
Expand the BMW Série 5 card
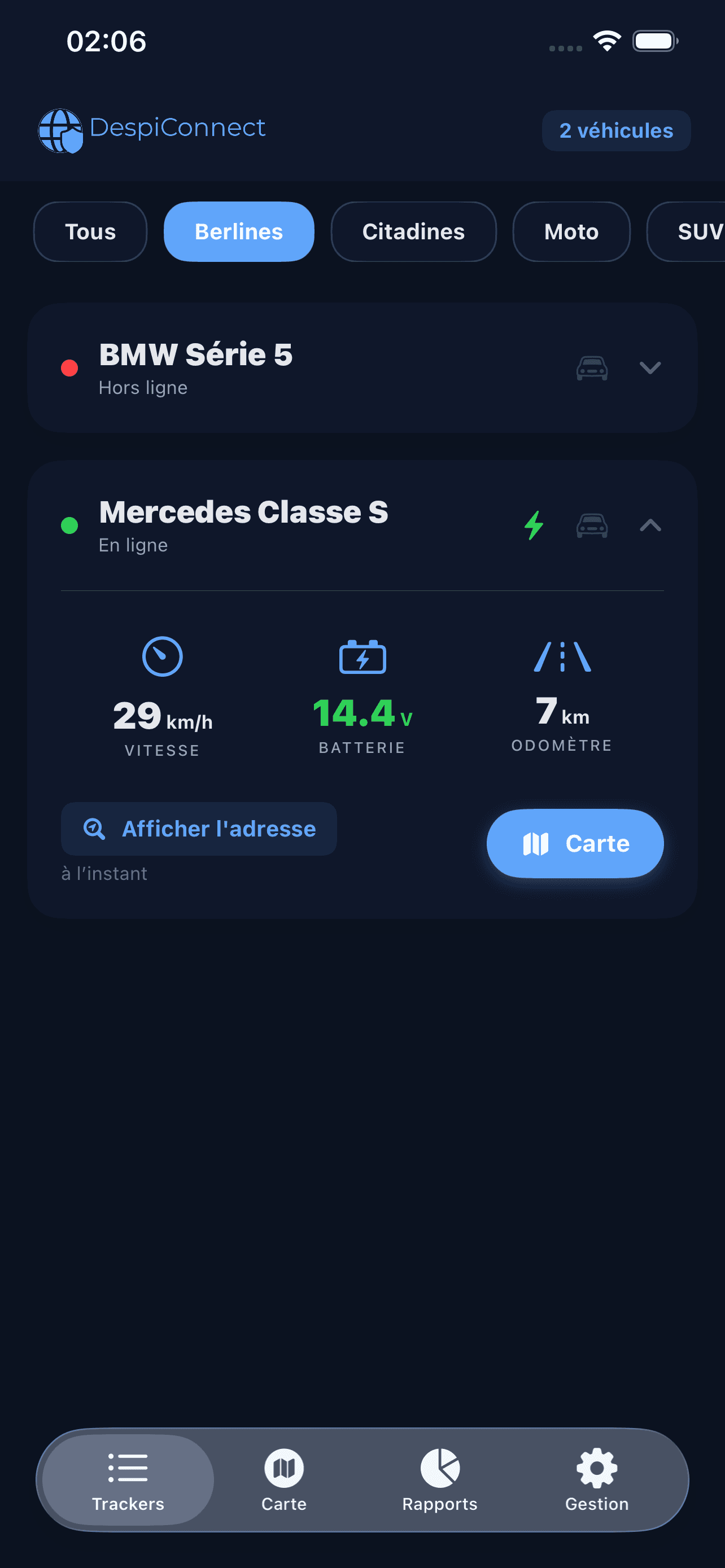pyautogui.click(x=649, y=367)
